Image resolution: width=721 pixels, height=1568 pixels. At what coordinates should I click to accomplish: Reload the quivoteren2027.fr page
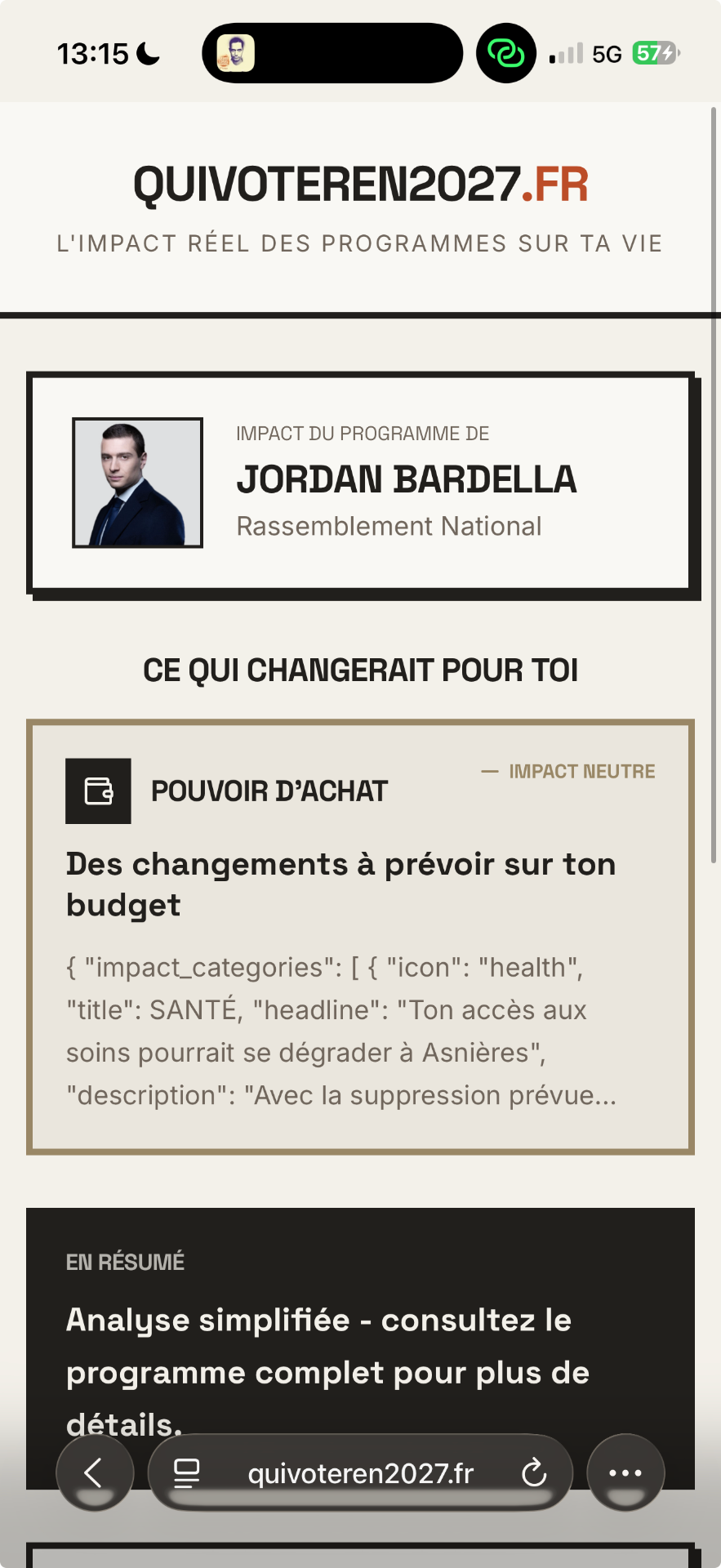[x=534, y=1472]
